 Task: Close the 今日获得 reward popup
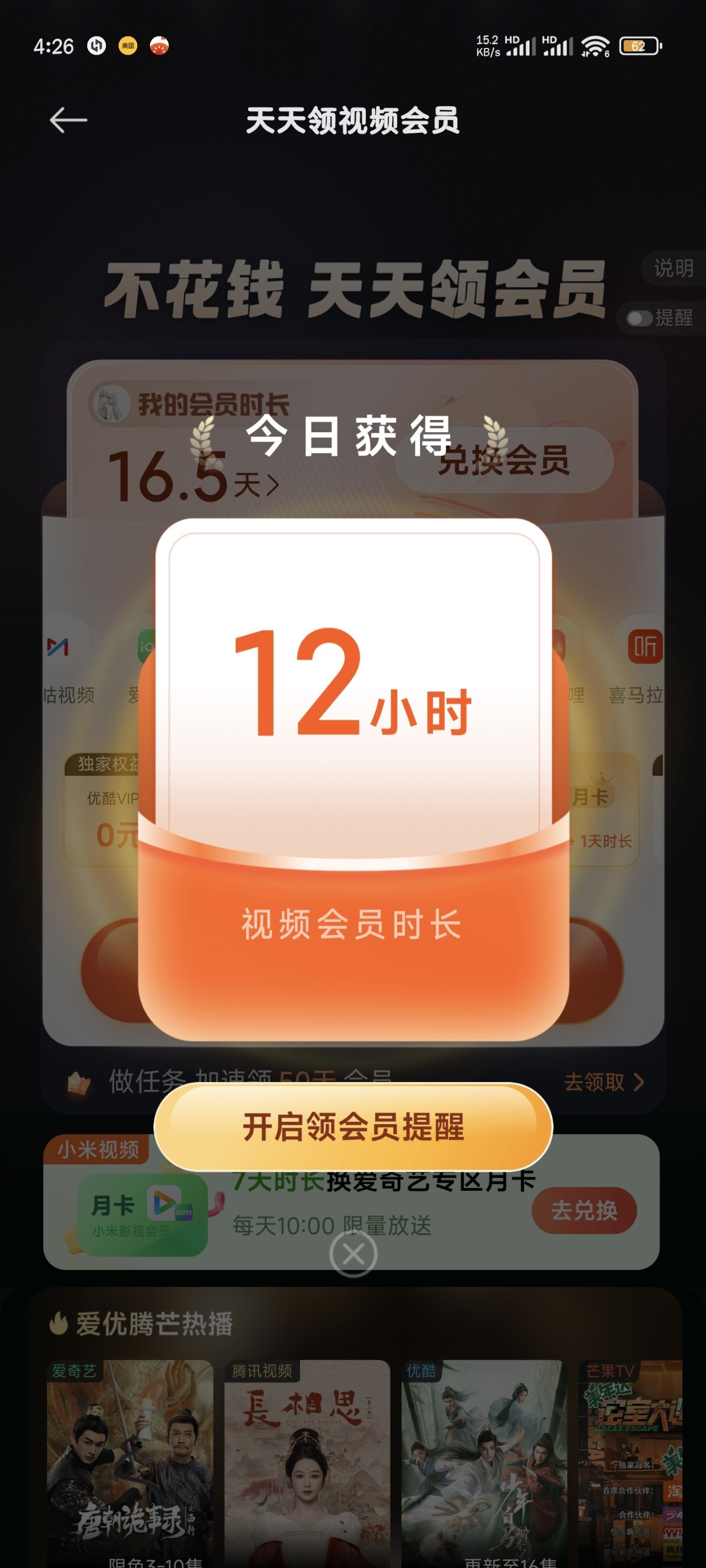tap(352, 1254)
